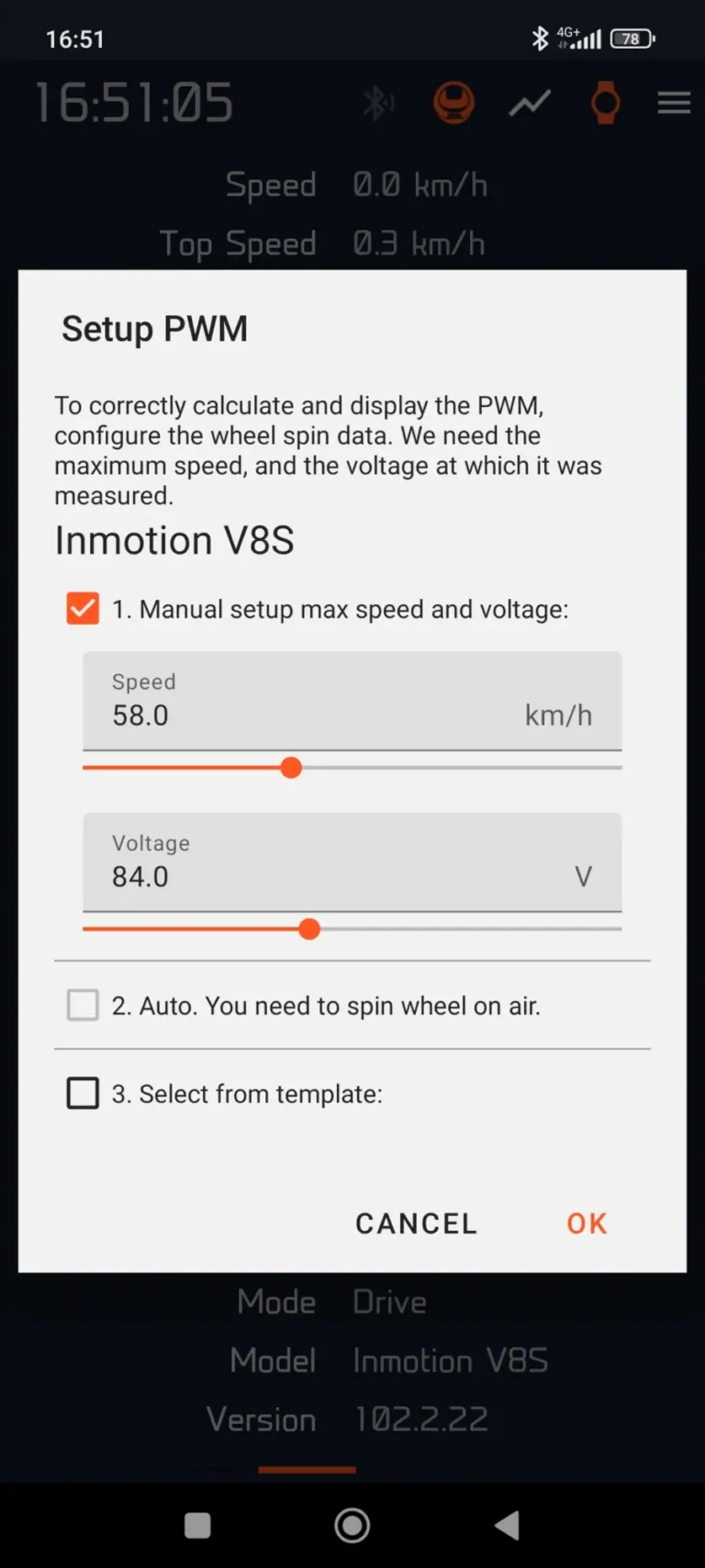Image resolution: width=705 pixels, height=1568 pixels.
Task: Uncheck manual setup max speed and voltage
Action: (83, 608)
